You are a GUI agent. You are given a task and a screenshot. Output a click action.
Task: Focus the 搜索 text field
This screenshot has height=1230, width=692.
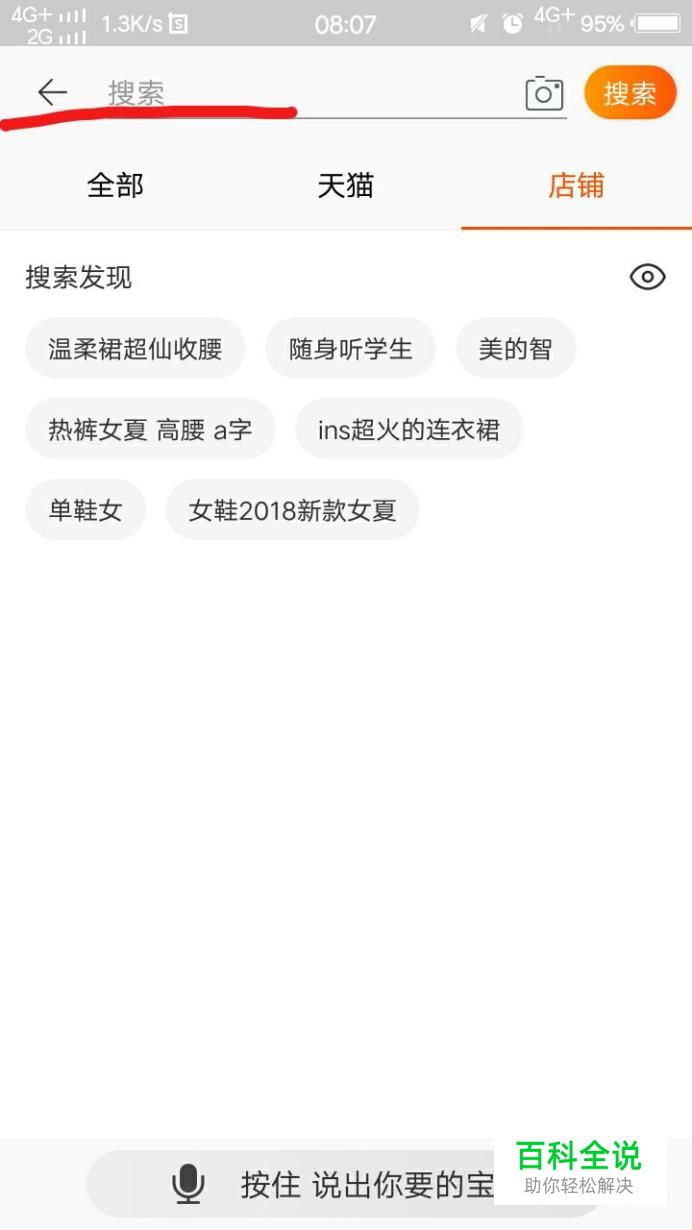click(x=300, y=93)
